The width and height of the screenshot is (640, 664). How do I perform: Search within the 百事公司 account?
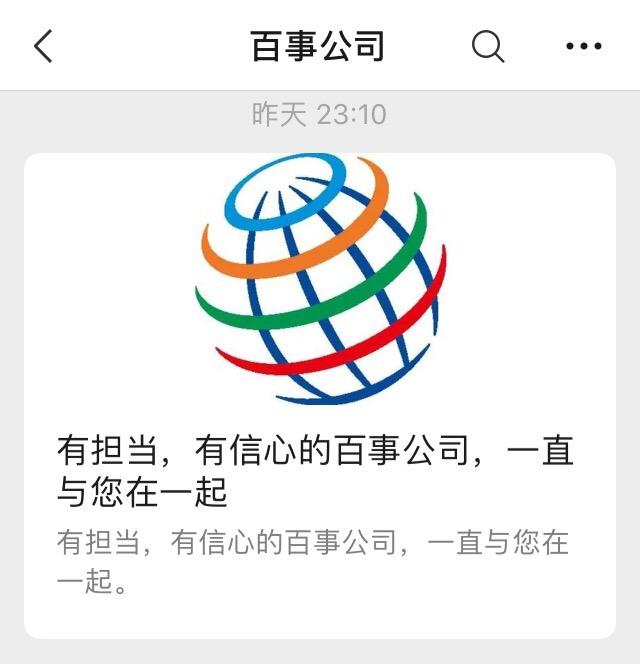coord(488,46)
